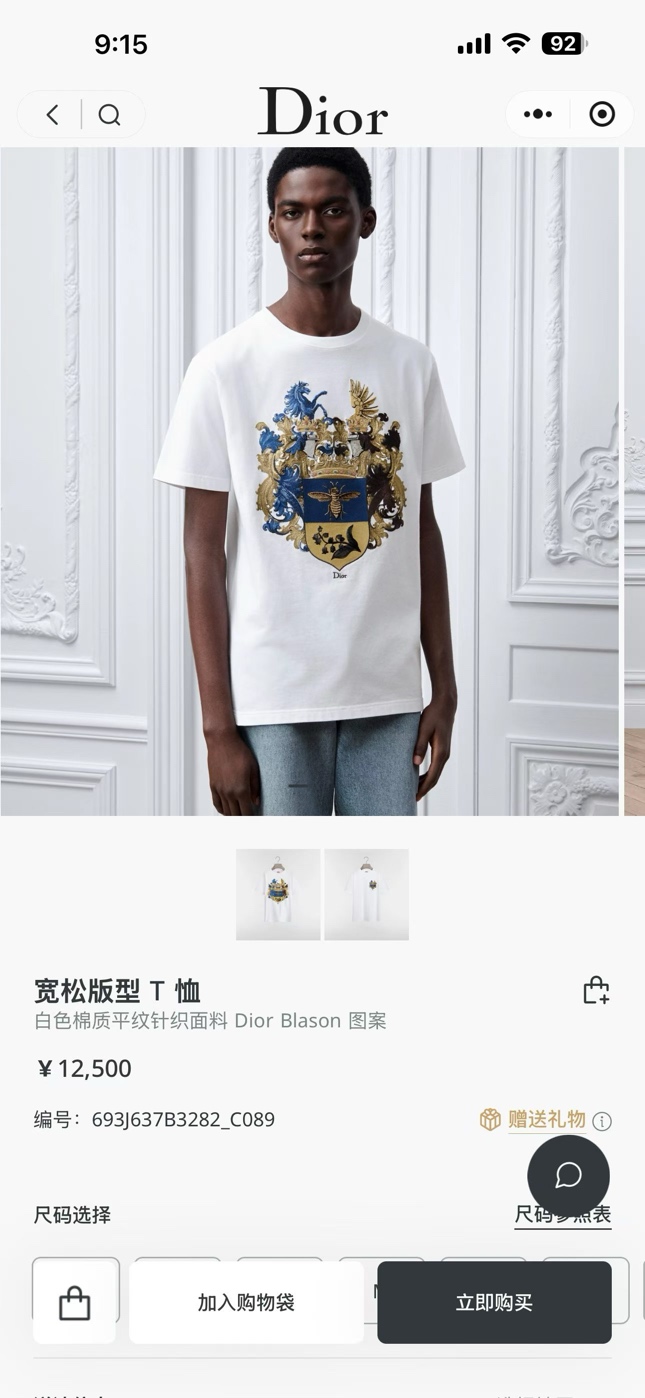Add item to wishlist bag icon
The width and height of the screenshot is (645, 1398).
point(596,990)
